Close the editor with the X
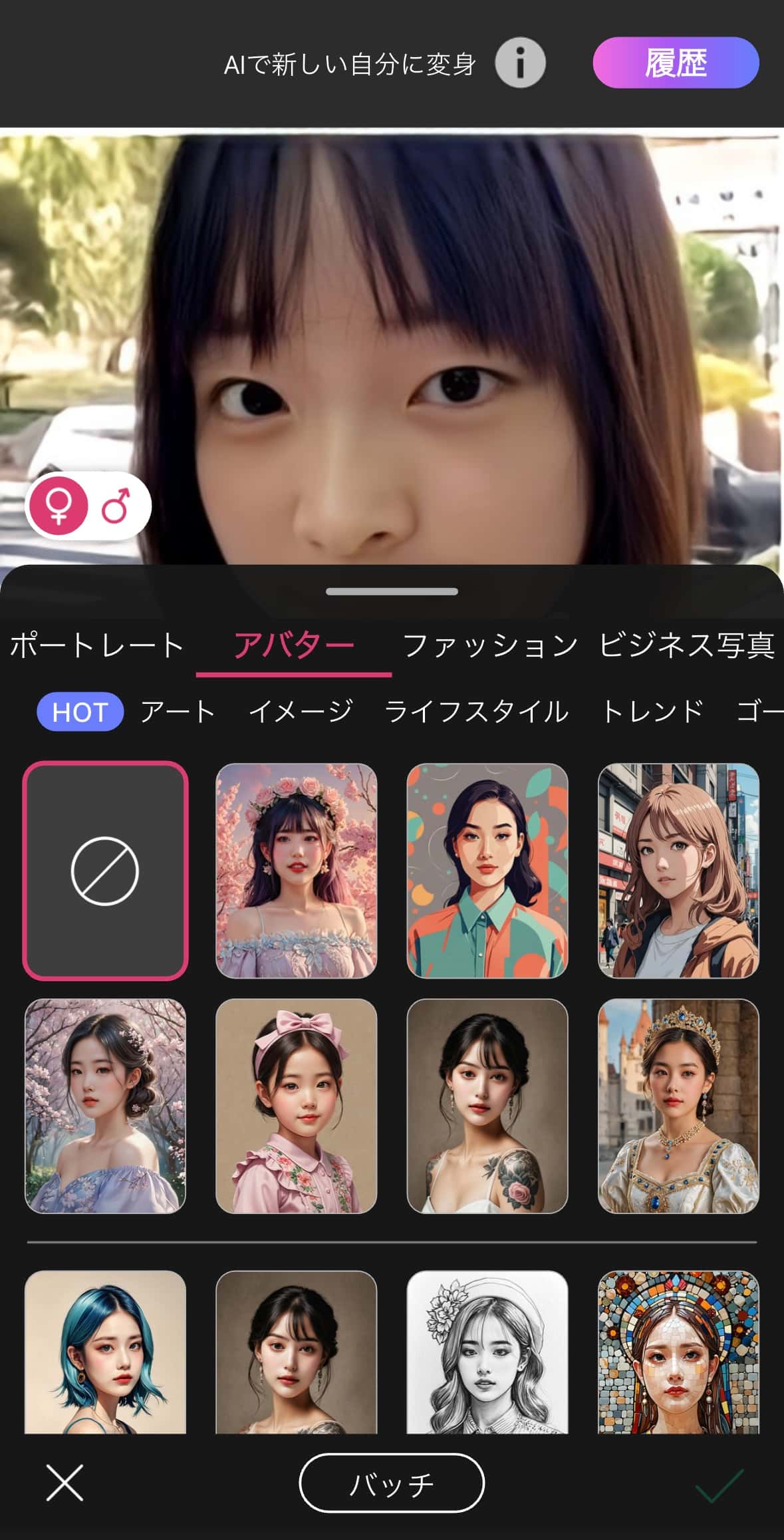This screenshot has width=784, height=1540. (65, 1483)
